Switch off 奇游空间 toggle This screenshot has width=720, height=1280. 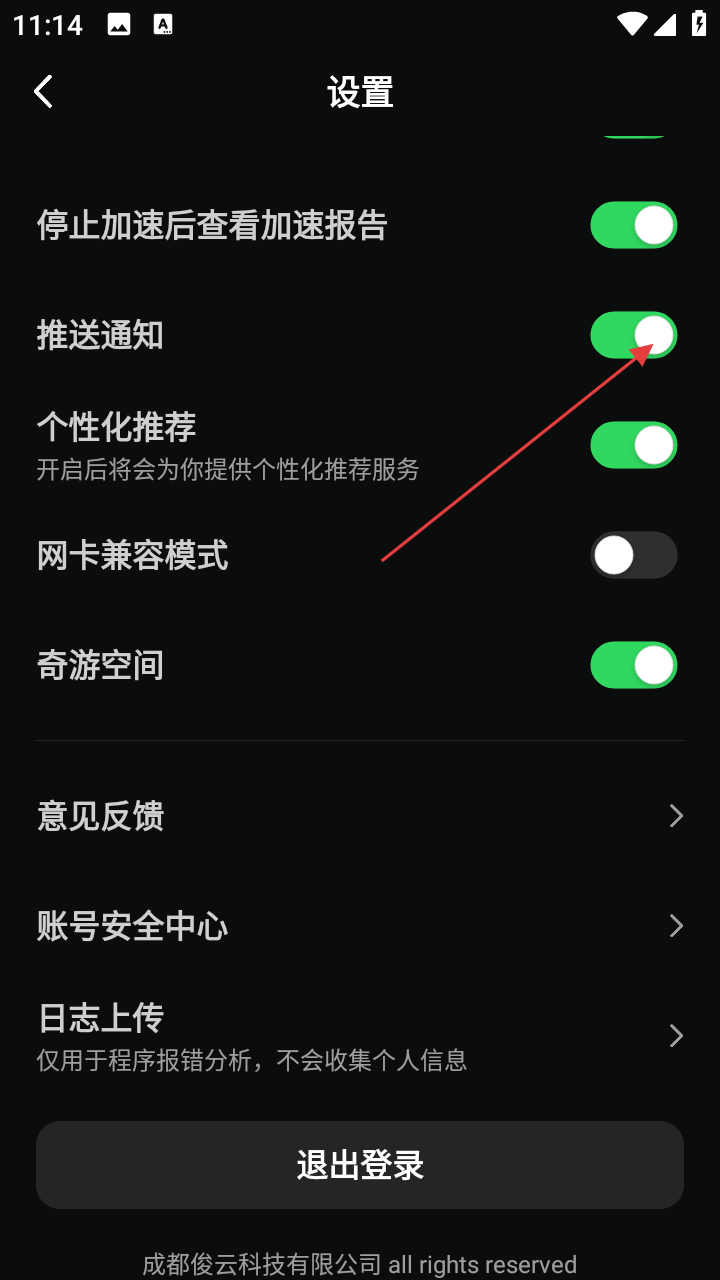(633, 666)
